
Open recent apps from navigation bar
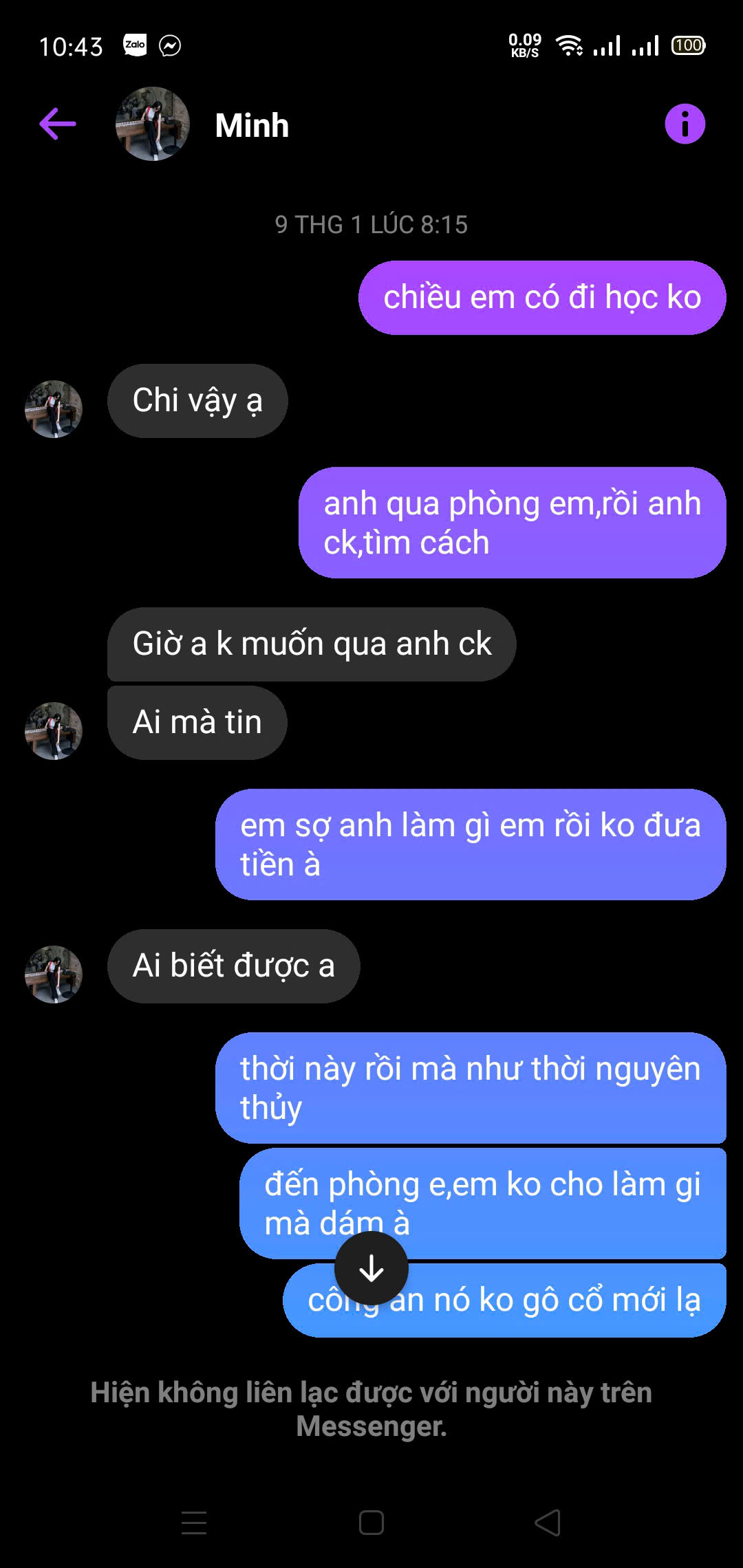tap(194, 1523)
